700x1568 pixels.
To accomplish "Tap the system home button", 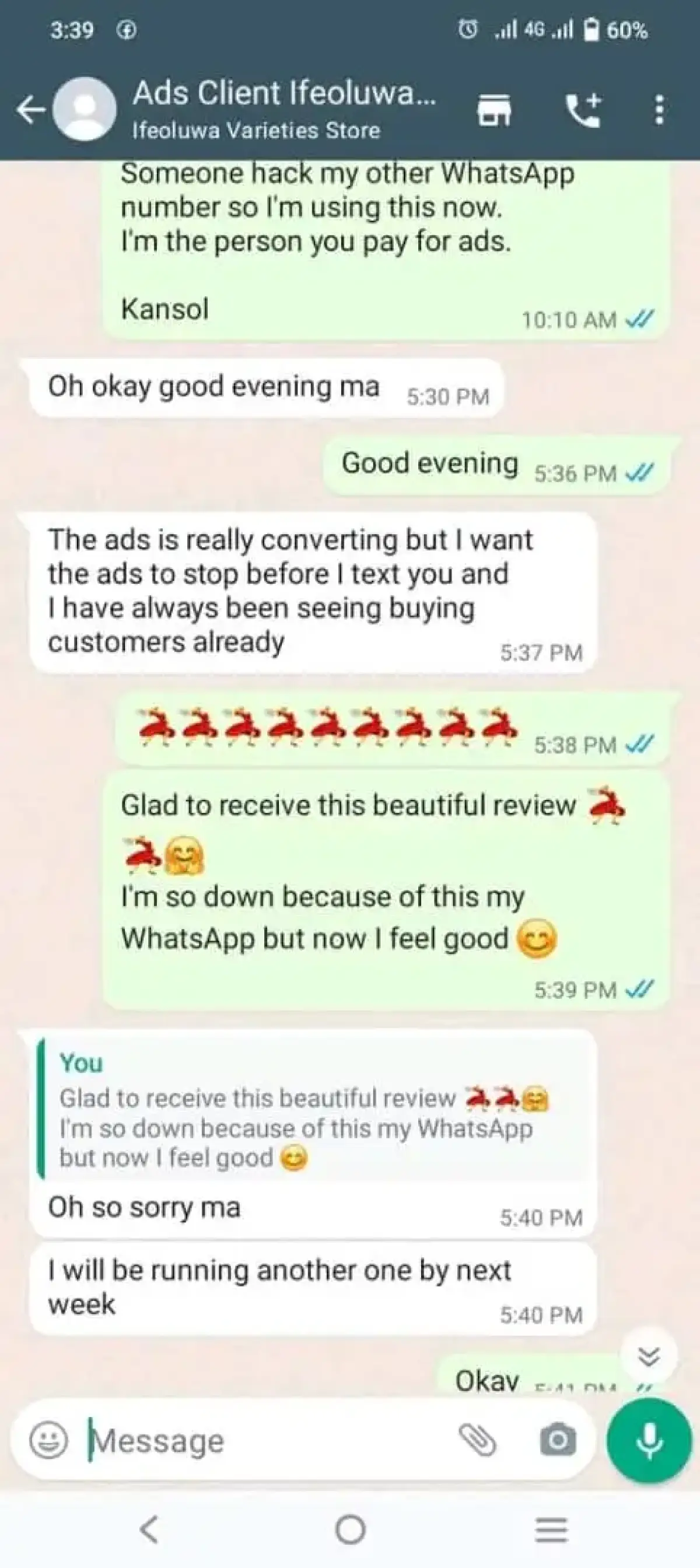I will [x=350, y=1529].
